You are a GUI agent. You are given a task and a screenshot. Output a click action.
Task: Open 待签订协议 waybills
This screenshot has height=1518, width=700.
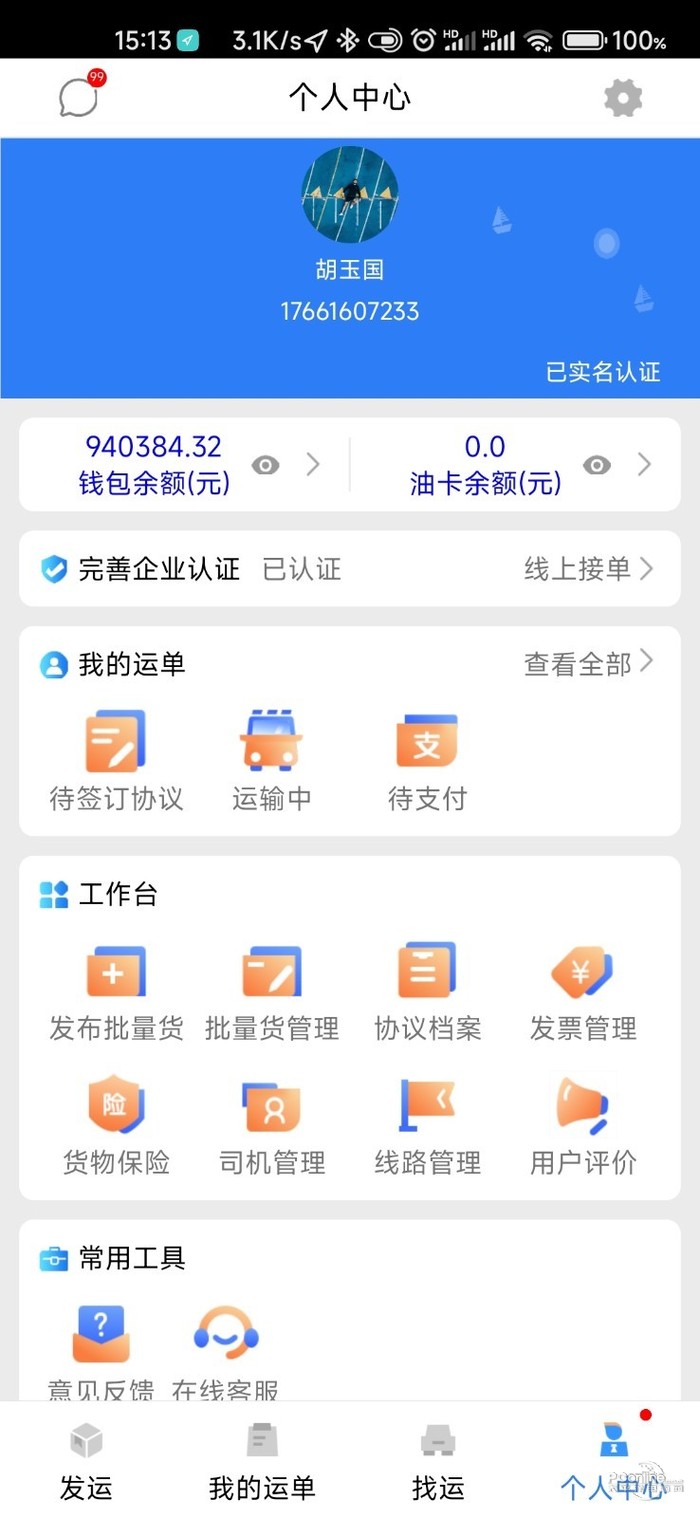click(116, 760)
